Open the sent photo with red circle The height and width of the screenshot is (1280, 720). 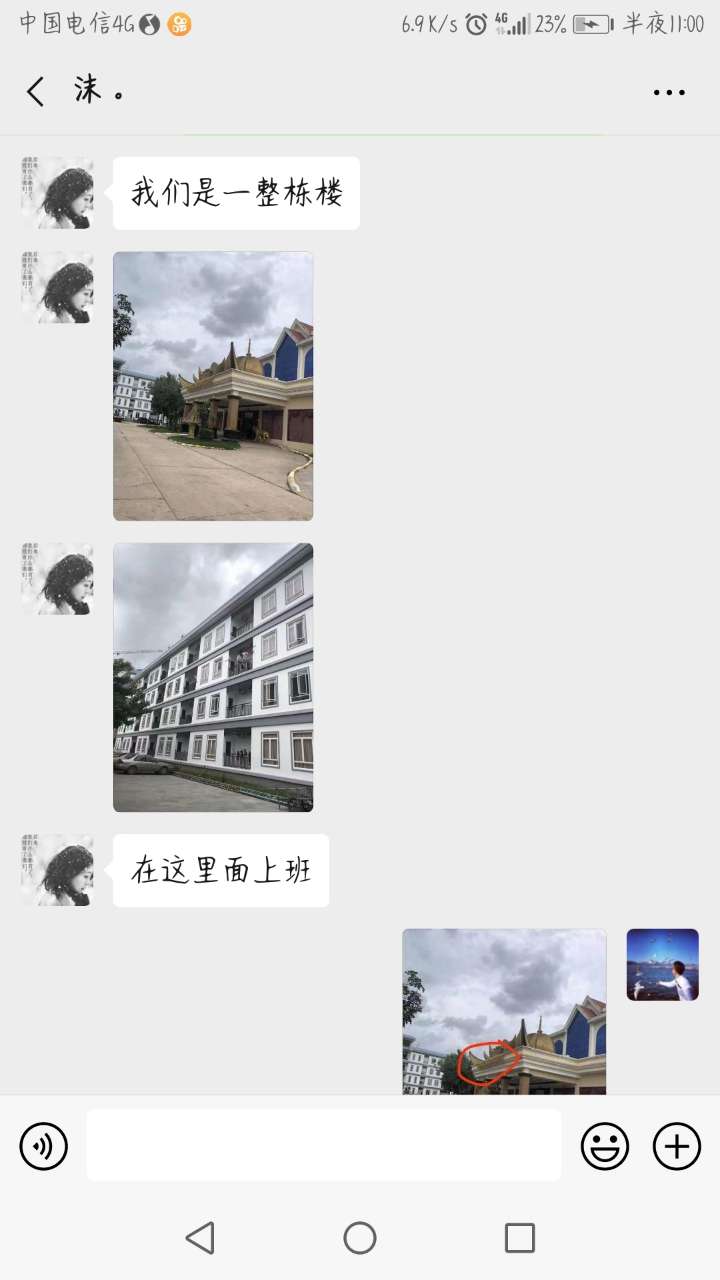coord(504,1011)
